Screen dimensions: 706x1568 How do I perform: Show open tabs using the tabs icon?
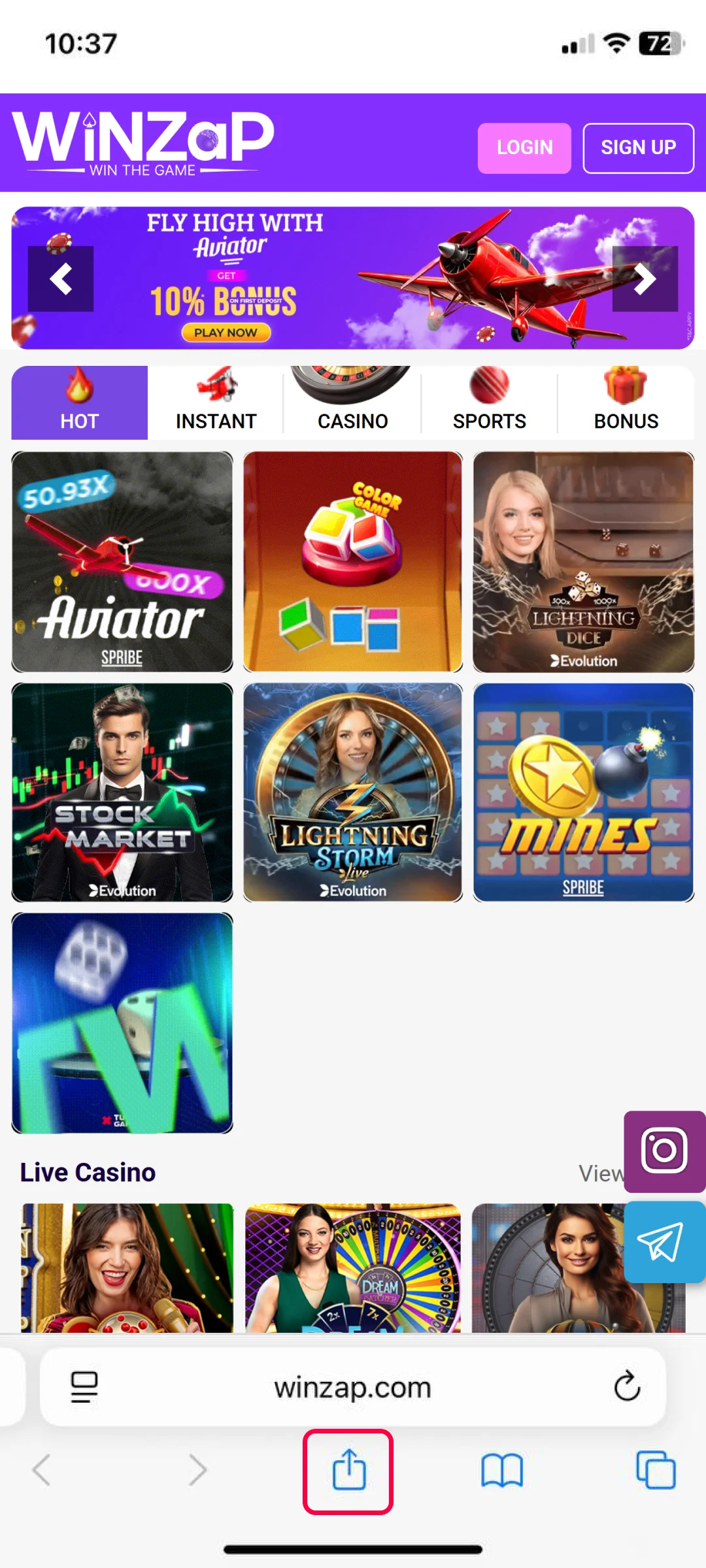(x=656, y=1470)
